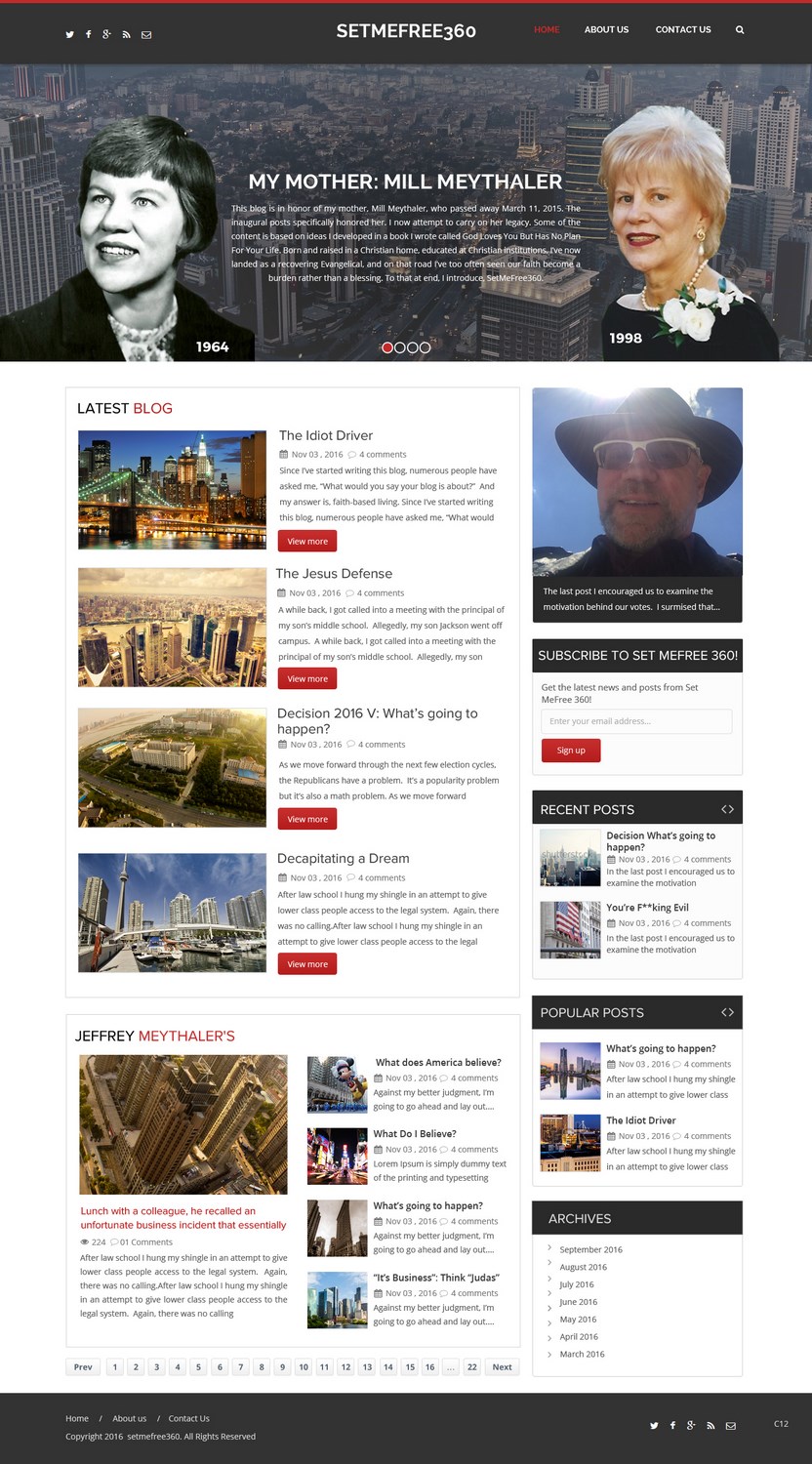Enter your email address field

(636, 721)
